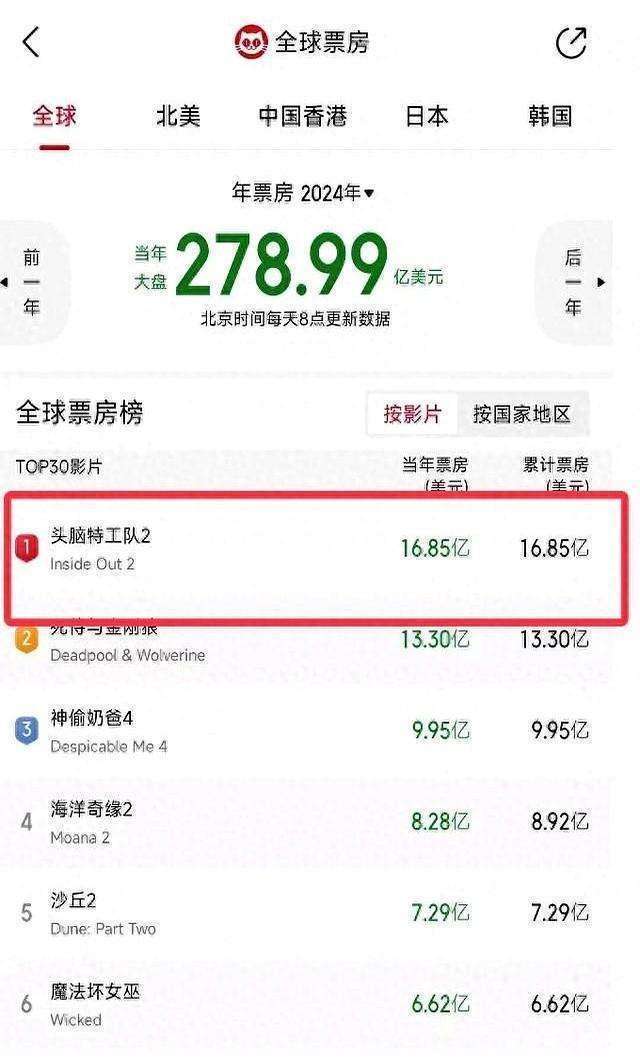Open the 日本 box office tab
This screenshot has height=1057, width=640.
(426, 116)
